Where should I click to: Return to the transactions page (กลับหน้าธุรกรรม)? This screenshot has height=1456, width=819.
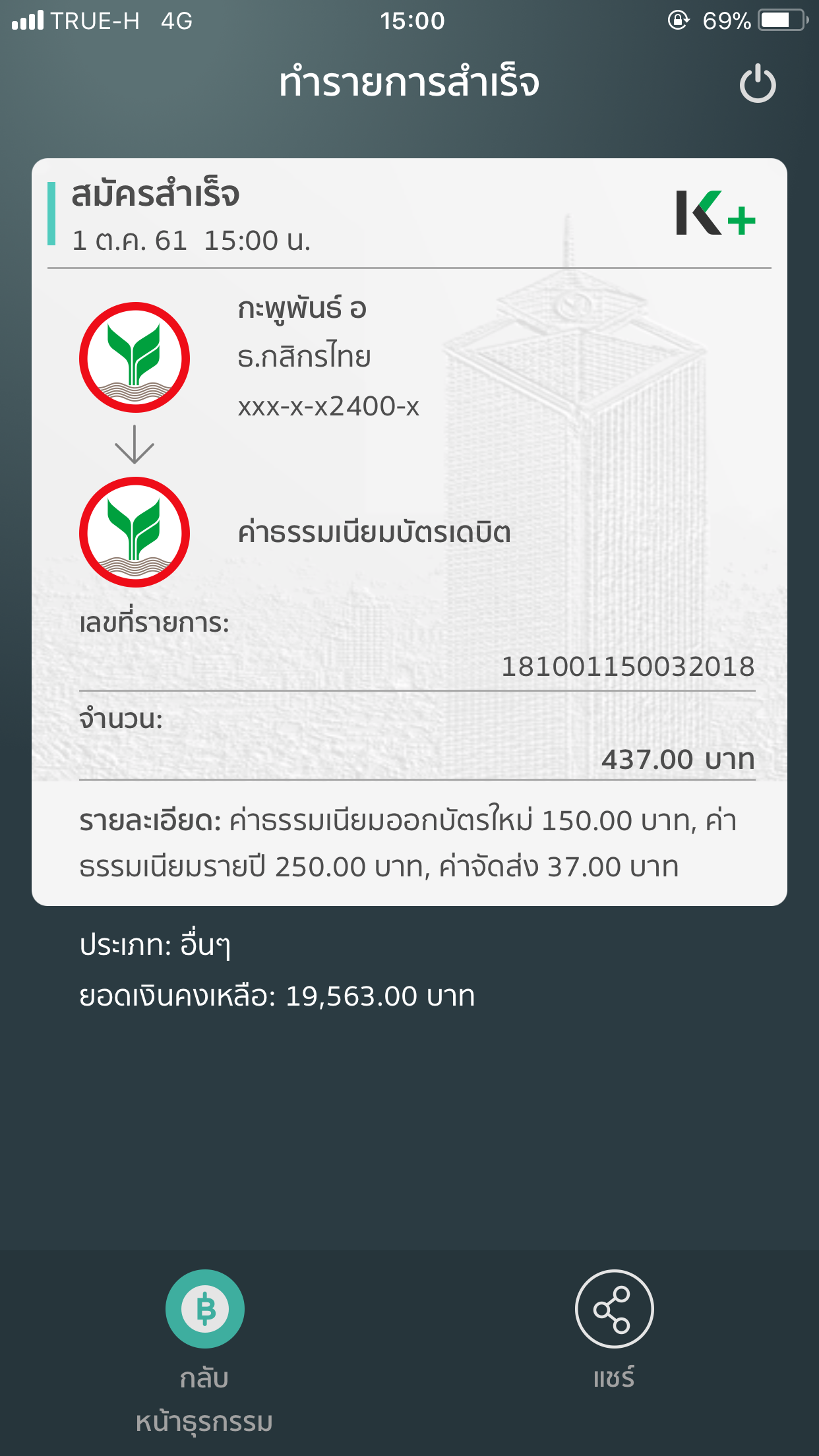pyautogui.click(x=204, y=1310)
